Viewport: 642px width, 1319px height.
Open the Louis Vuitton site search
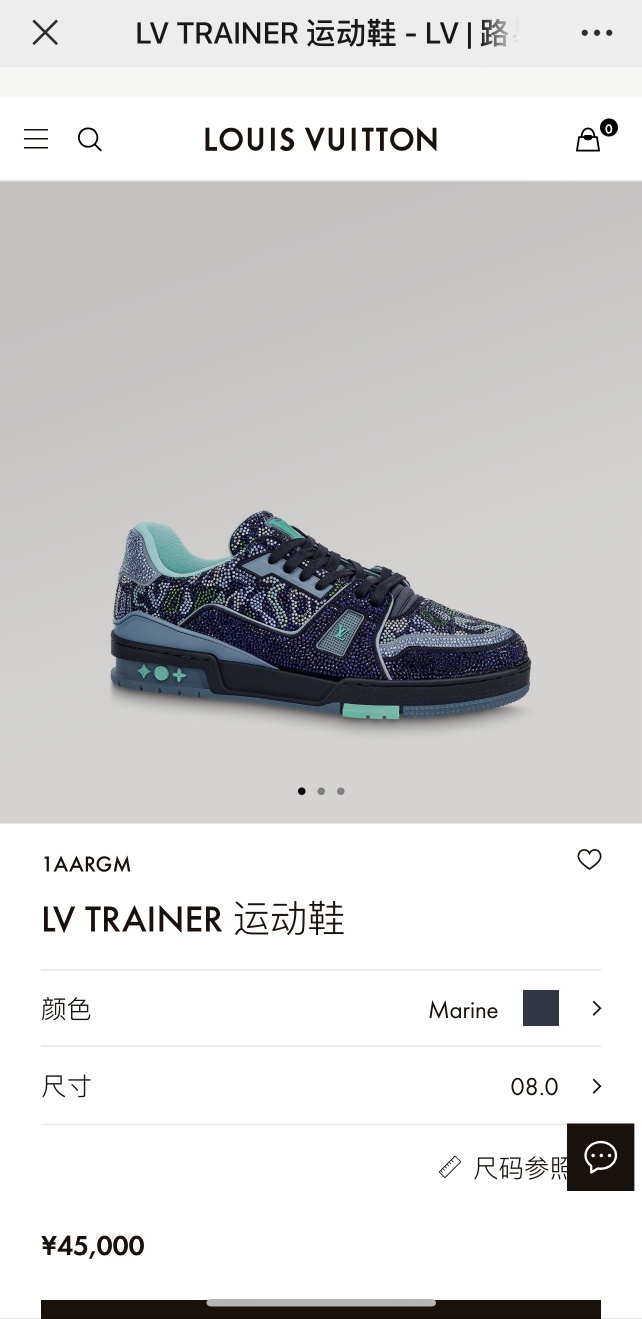pyautogui.click(x=90, y=139)
